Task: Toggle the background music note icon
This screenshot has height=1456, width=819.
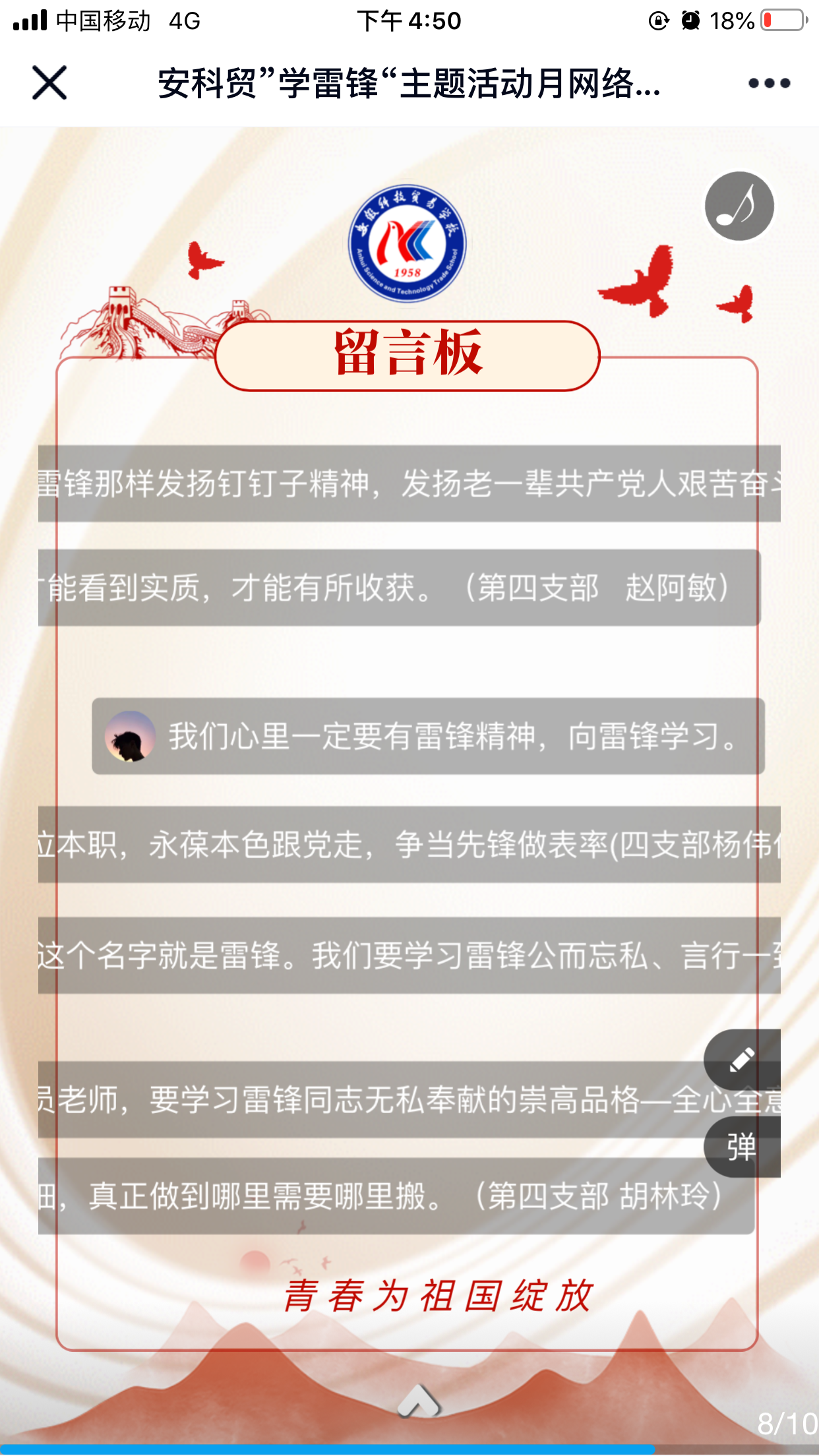Action: (x=739, y=206)
